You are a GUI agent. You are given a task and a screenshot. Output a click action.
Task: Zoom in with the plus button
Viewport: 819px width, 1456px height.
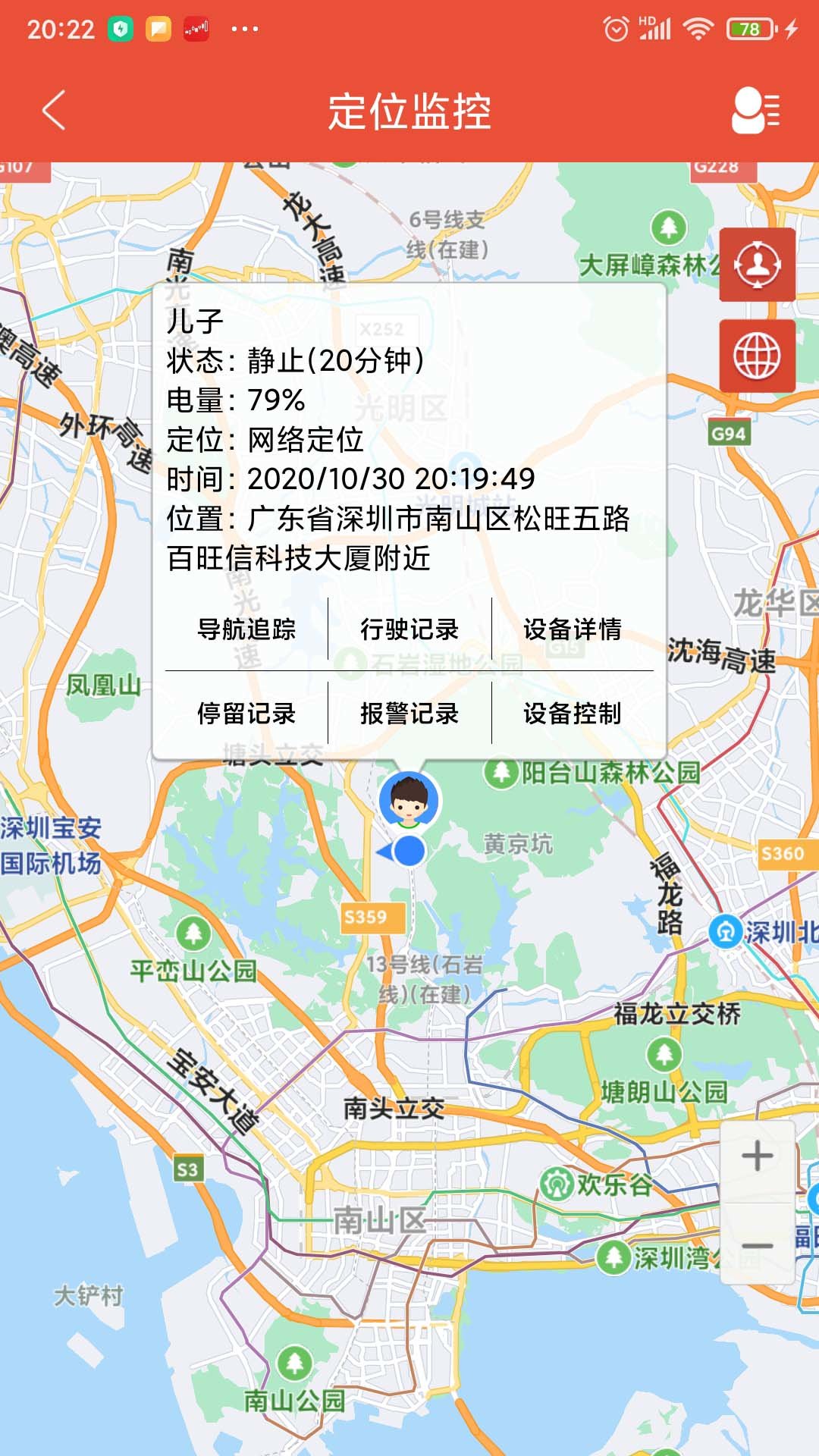pos(756,1156)
